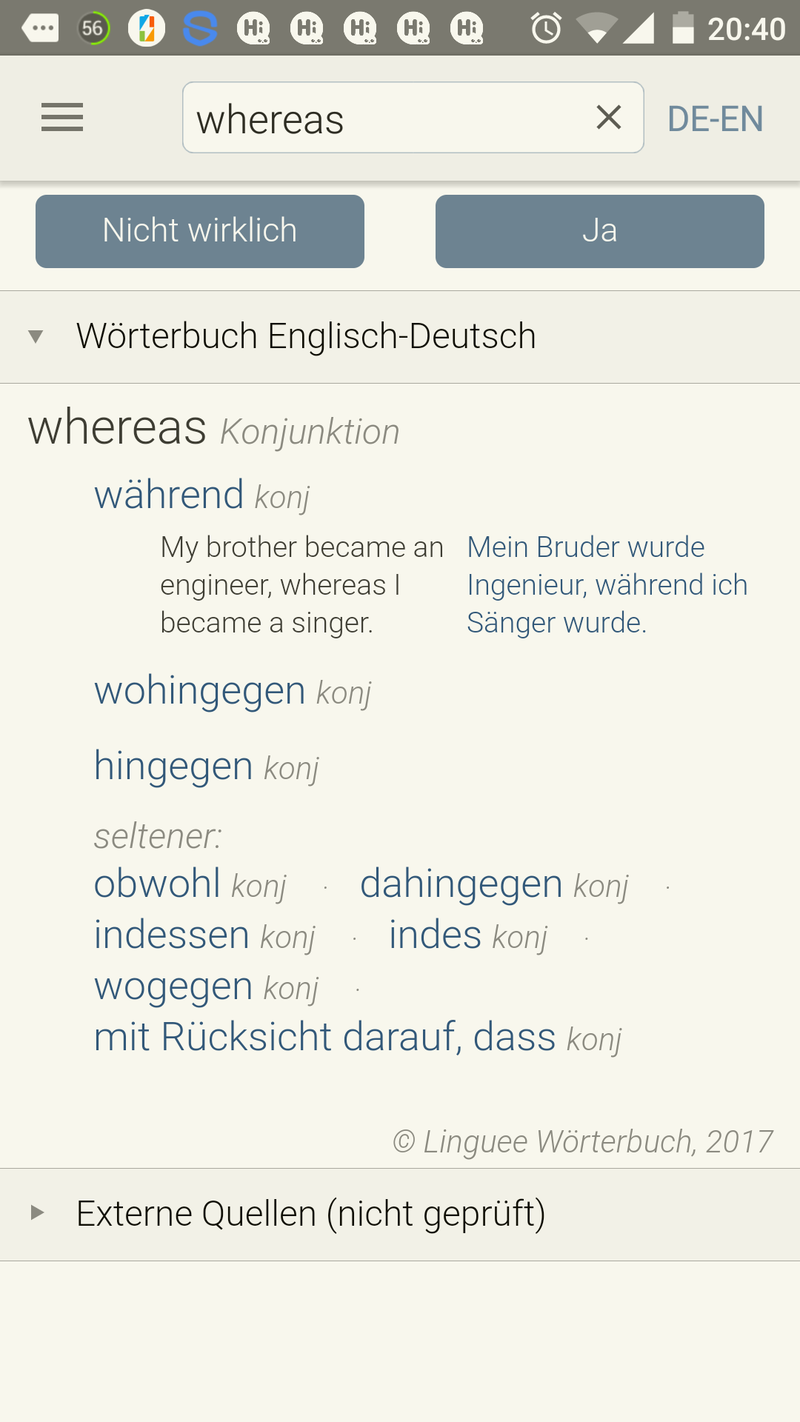Answer 'Nicht wirklich' to the prompt
The height and width of the screenshot is (1422, 800).
coord(200,231)
